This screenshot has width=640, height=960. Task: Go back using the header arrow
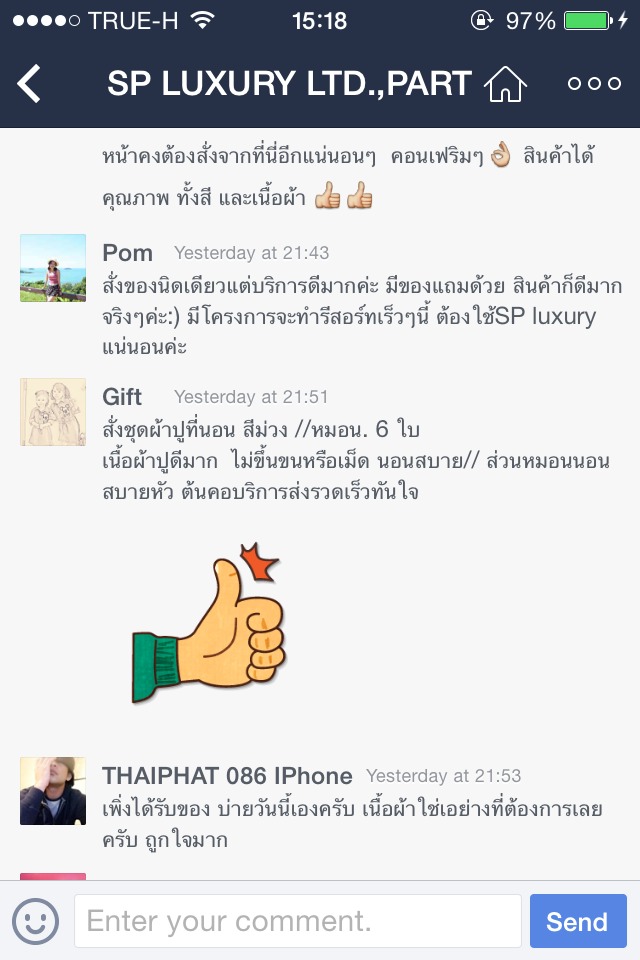pos(30,84)
